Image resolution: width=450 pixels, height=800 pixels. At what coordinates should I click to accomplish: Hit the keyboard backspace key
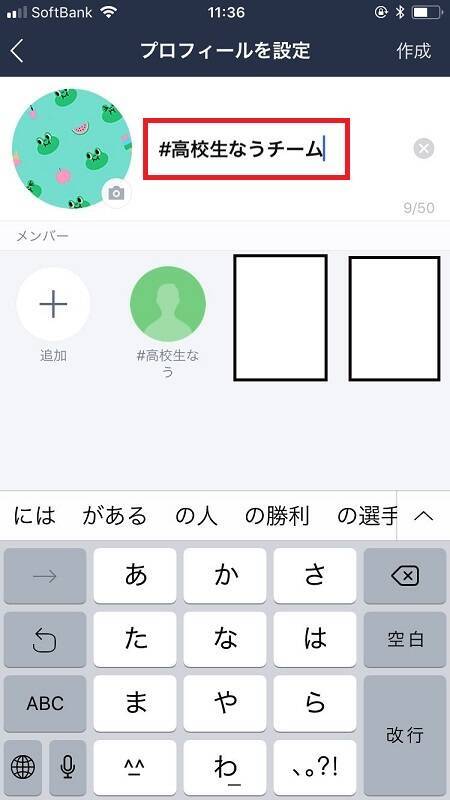coord(405,576)
